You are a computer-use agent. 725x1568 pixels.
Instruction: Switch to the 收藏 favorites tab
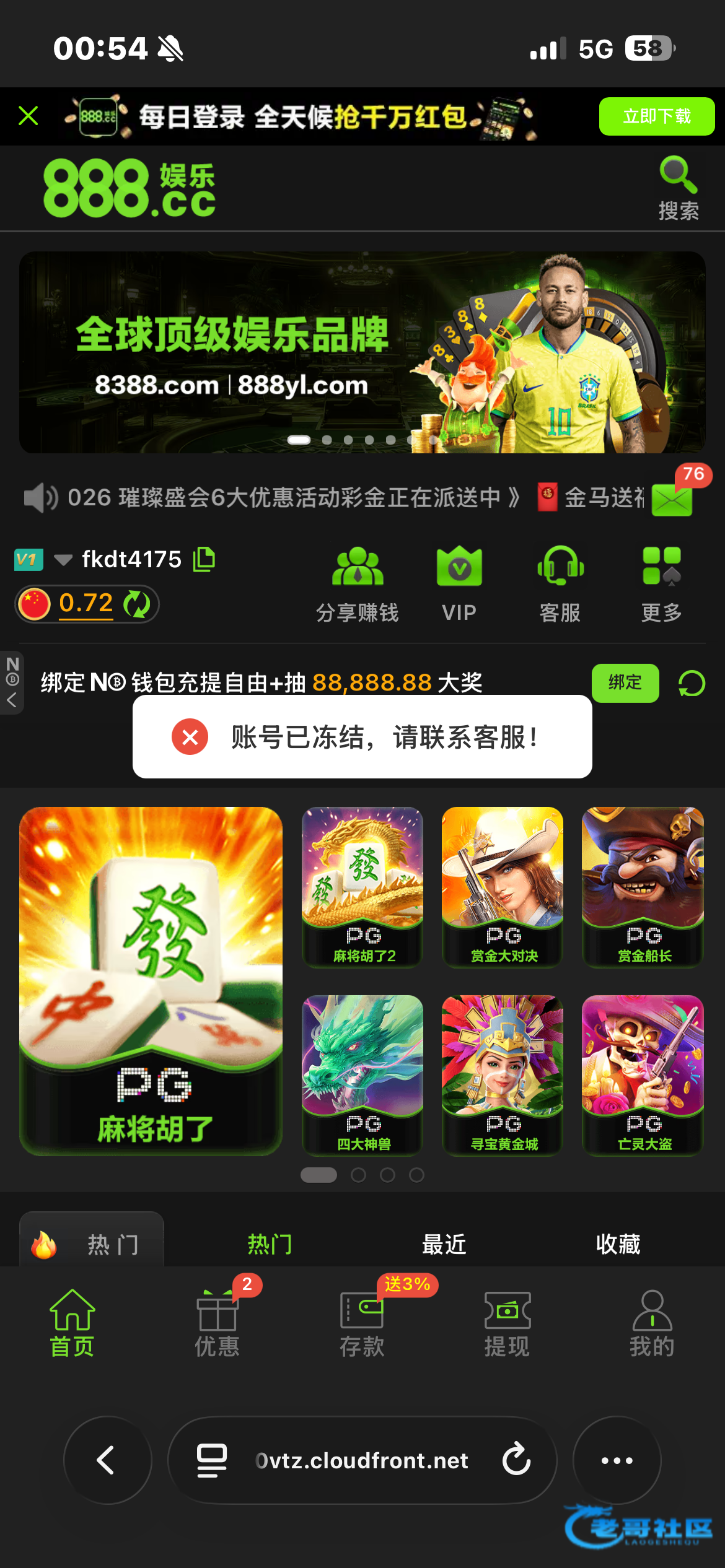tap(618, 1244)
